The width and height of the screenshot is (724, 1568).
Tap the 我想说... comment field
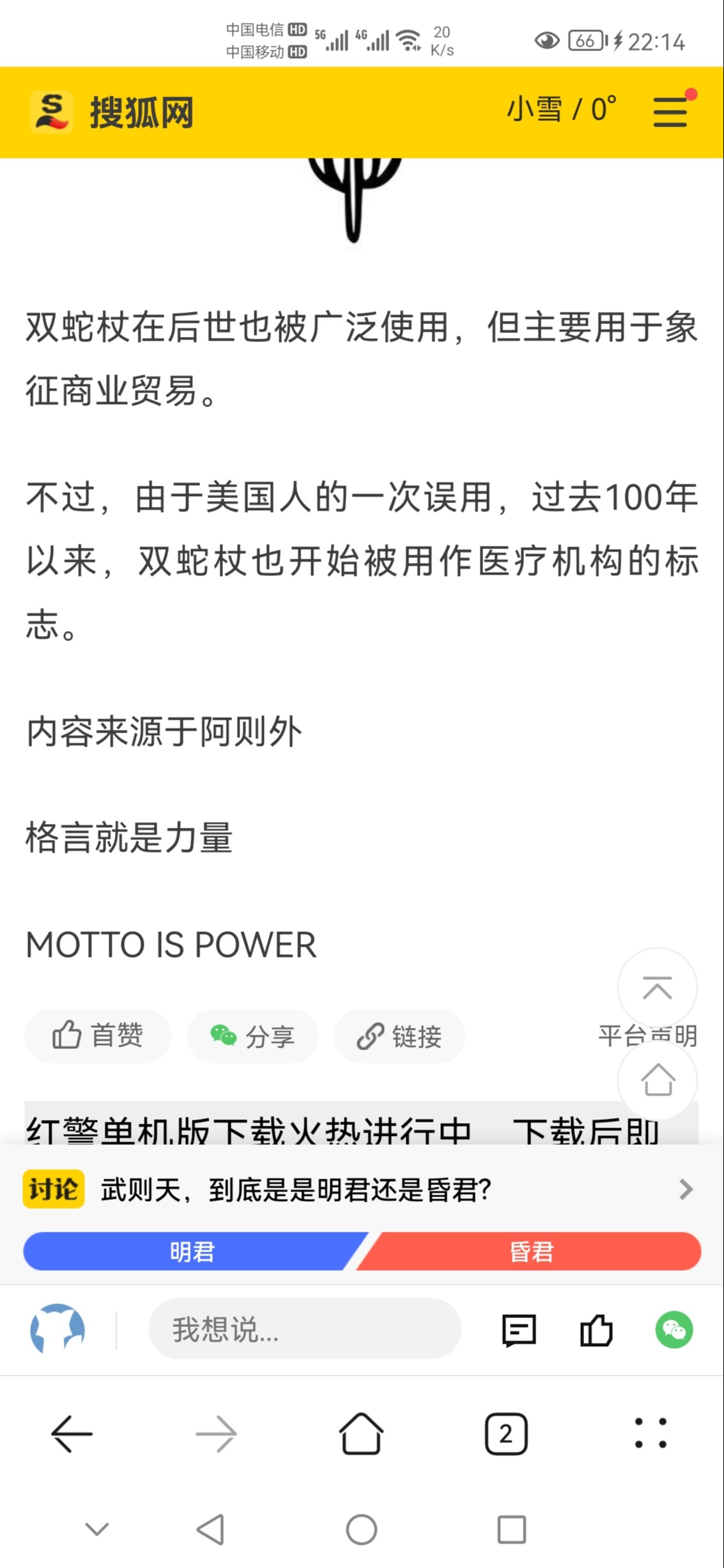click(x=304, y=1330)
